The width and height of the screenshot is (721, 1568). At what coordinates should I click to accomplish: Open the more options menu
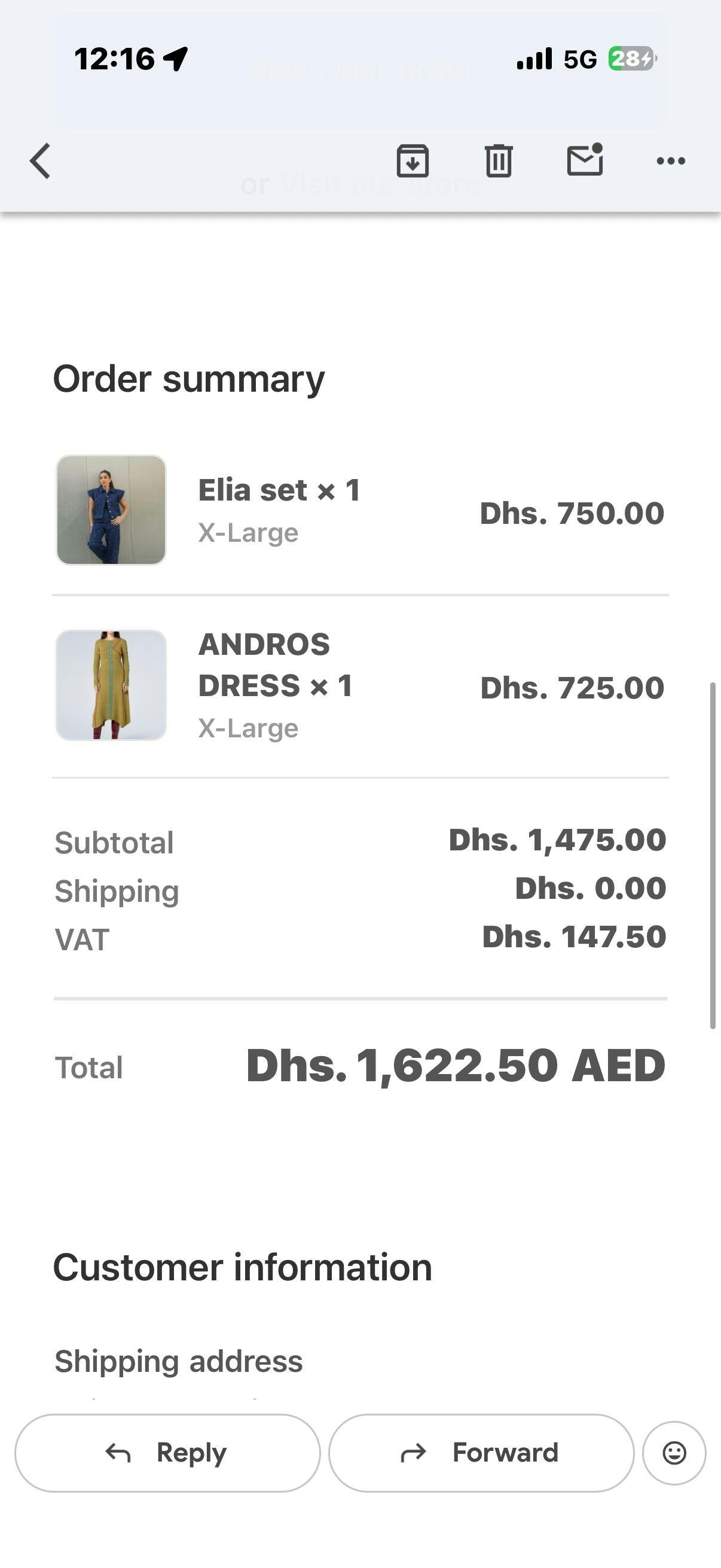click(671, 161)
